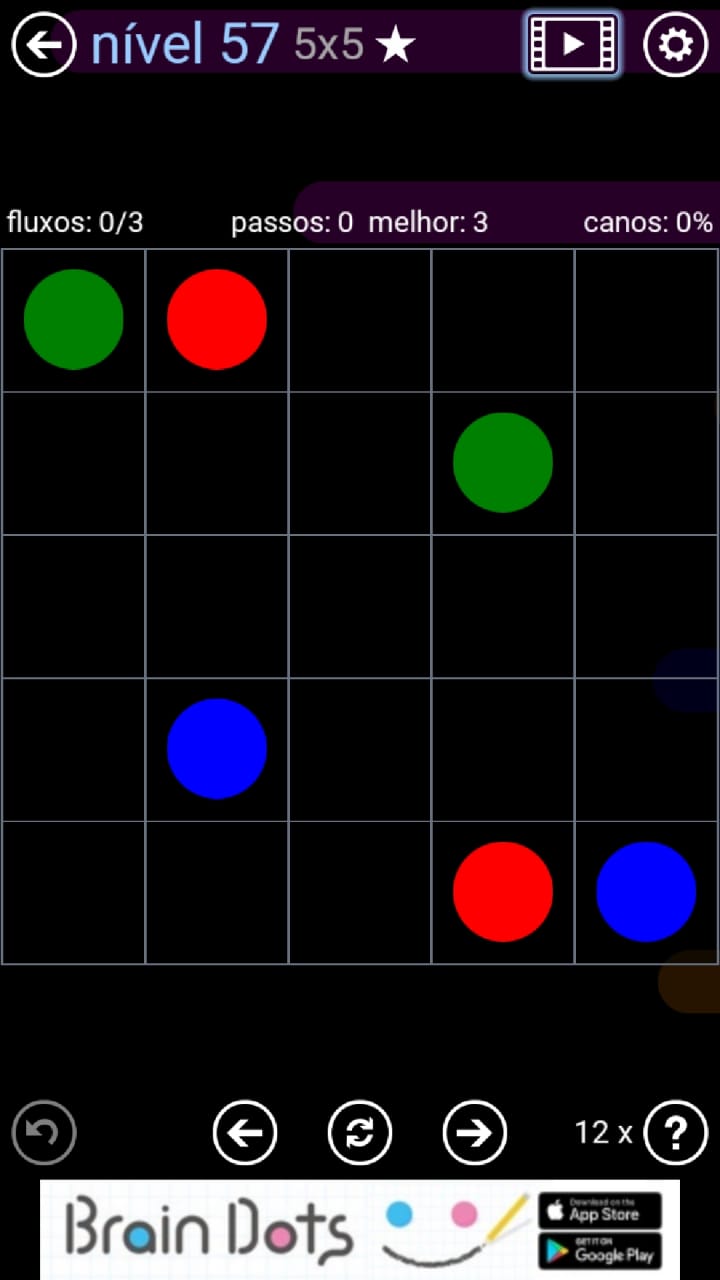Go back using the top-left arrow

click(x=44, y=44)
